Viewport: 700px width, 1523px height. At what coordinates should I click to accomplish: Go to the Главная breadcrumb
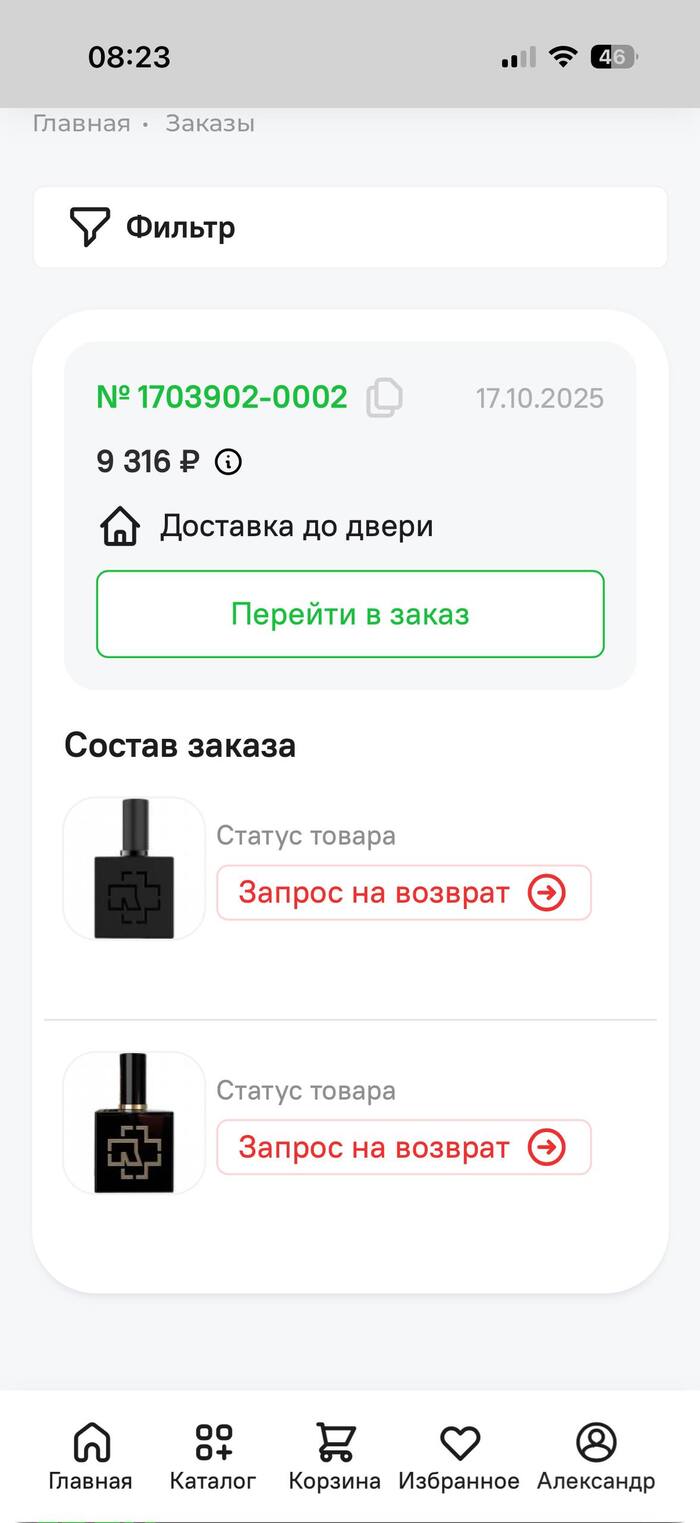coord(81,124)
